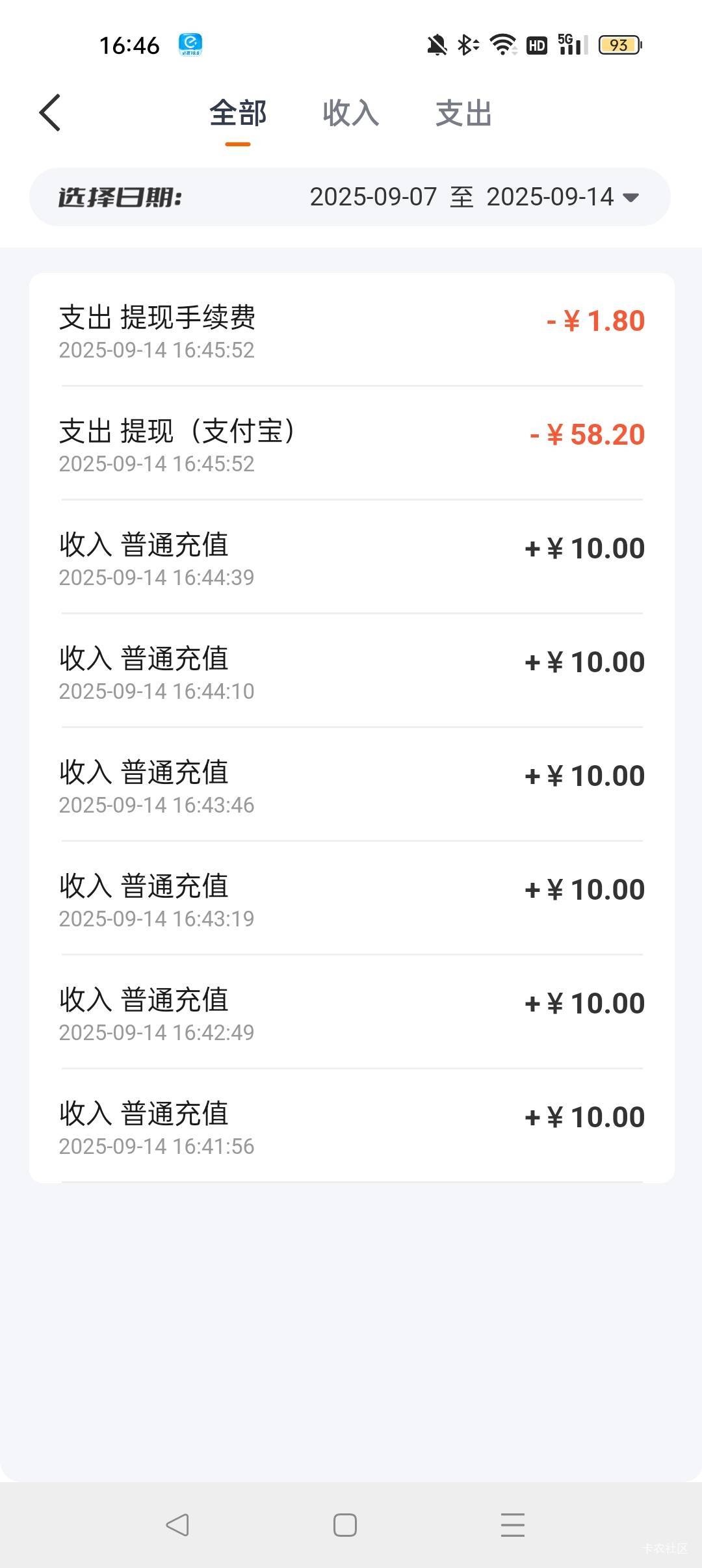Tap the system home button

(x=345, y=1524)
